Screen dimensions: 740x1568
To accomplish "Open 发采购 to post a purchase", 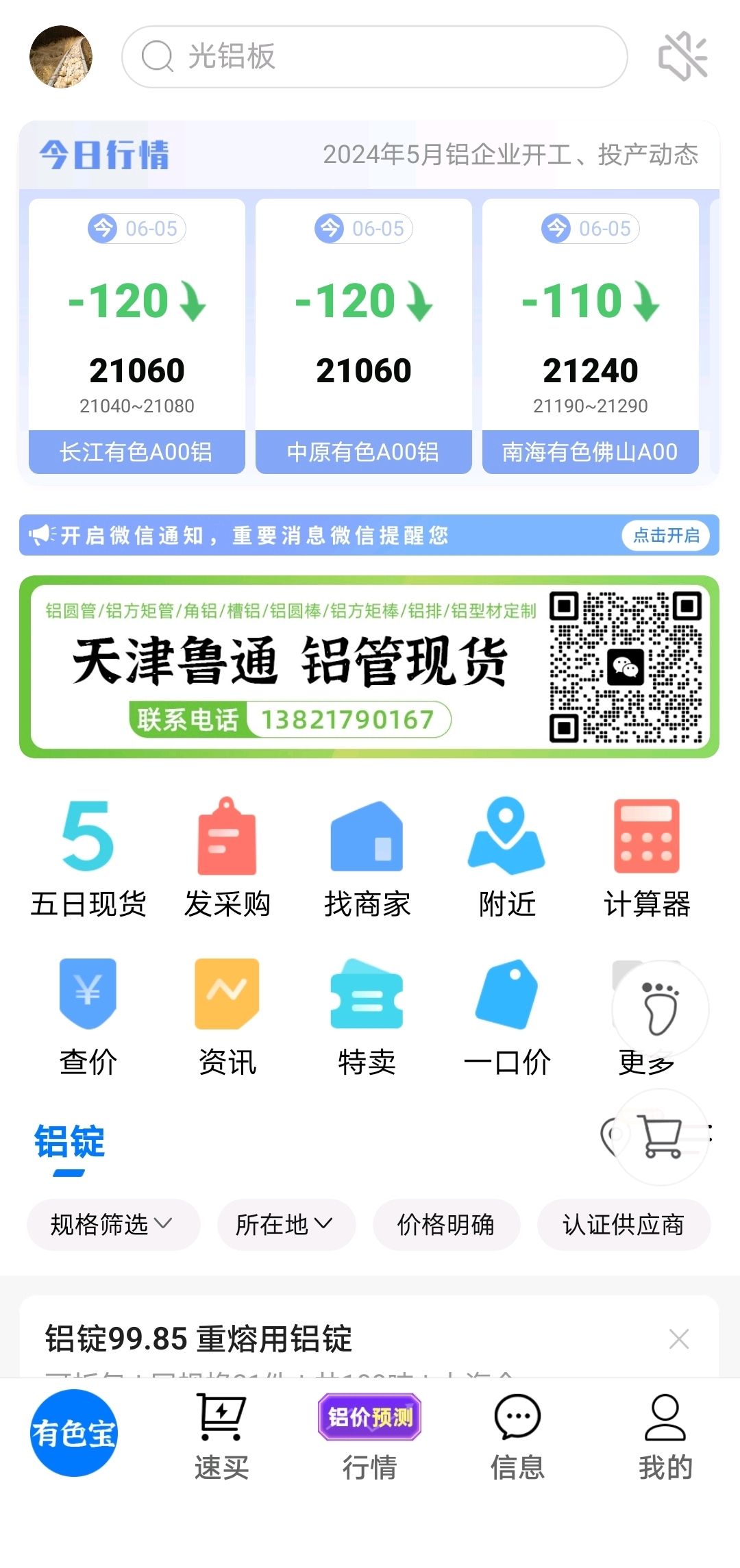I will pos(227,858).
